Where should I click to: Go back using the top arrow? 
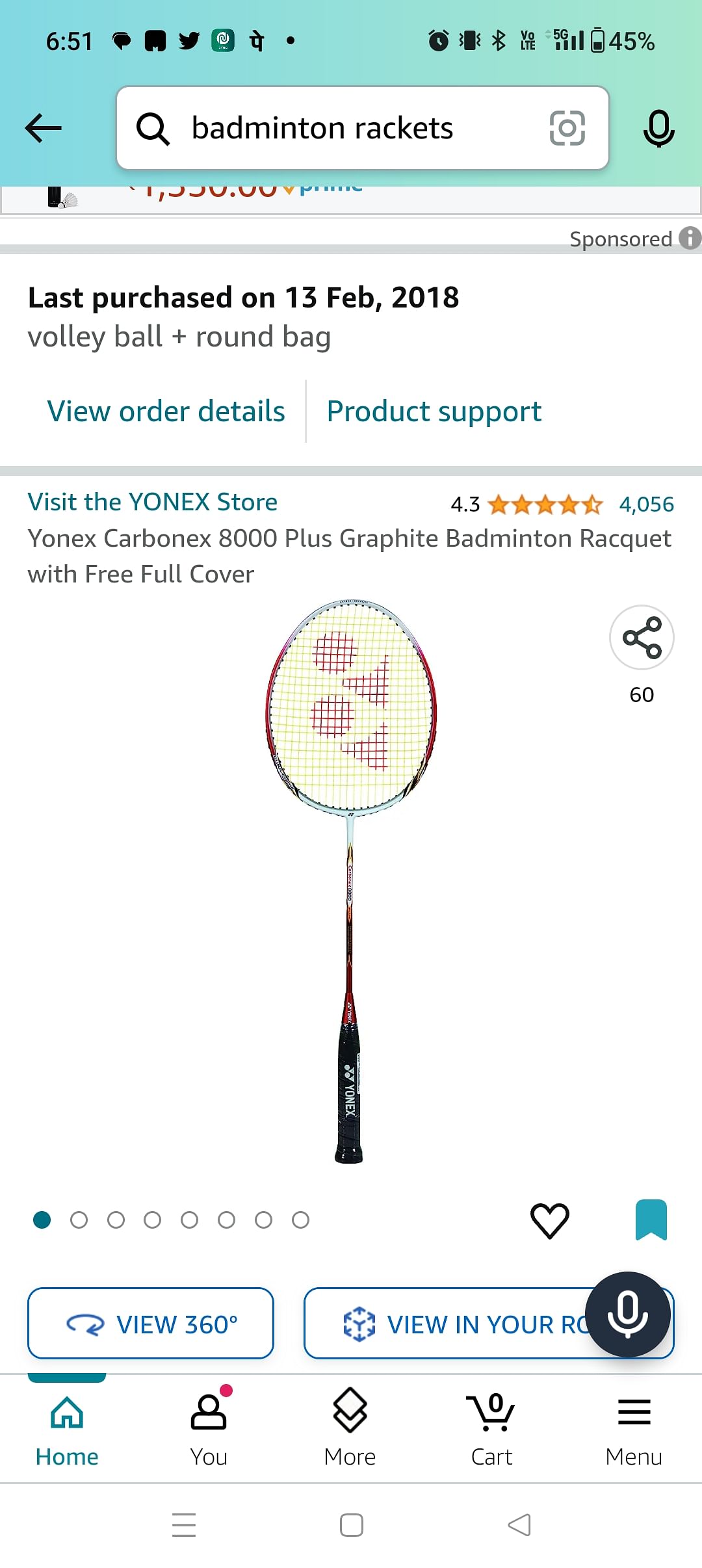[43, 128]
